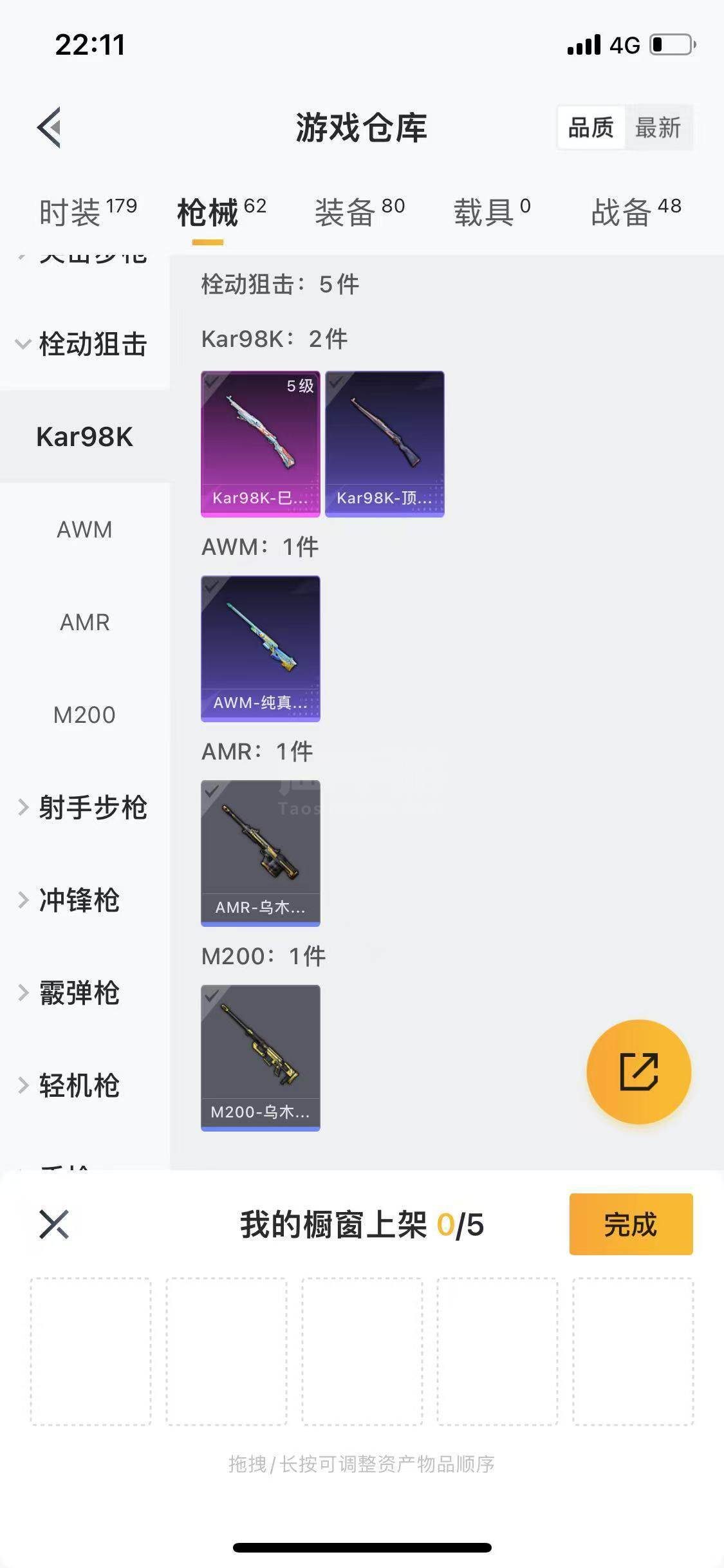Viewport: 724px width, 1568px height.
Task: Sort items by 最新
Action: point(658,127)
